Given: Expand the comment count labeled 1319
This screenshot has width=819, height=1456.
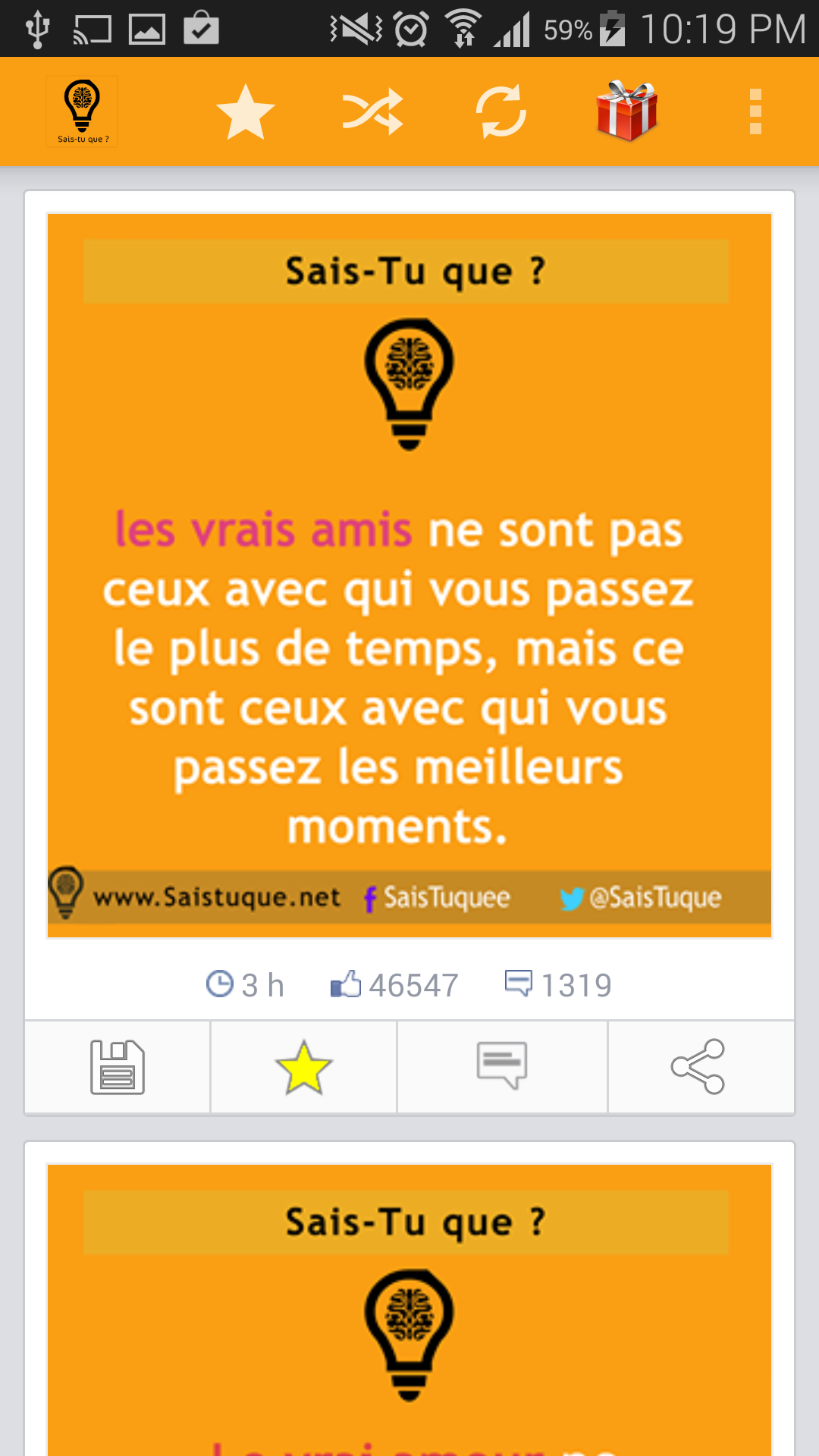Looking at the screenshot, I should point(559,984).
